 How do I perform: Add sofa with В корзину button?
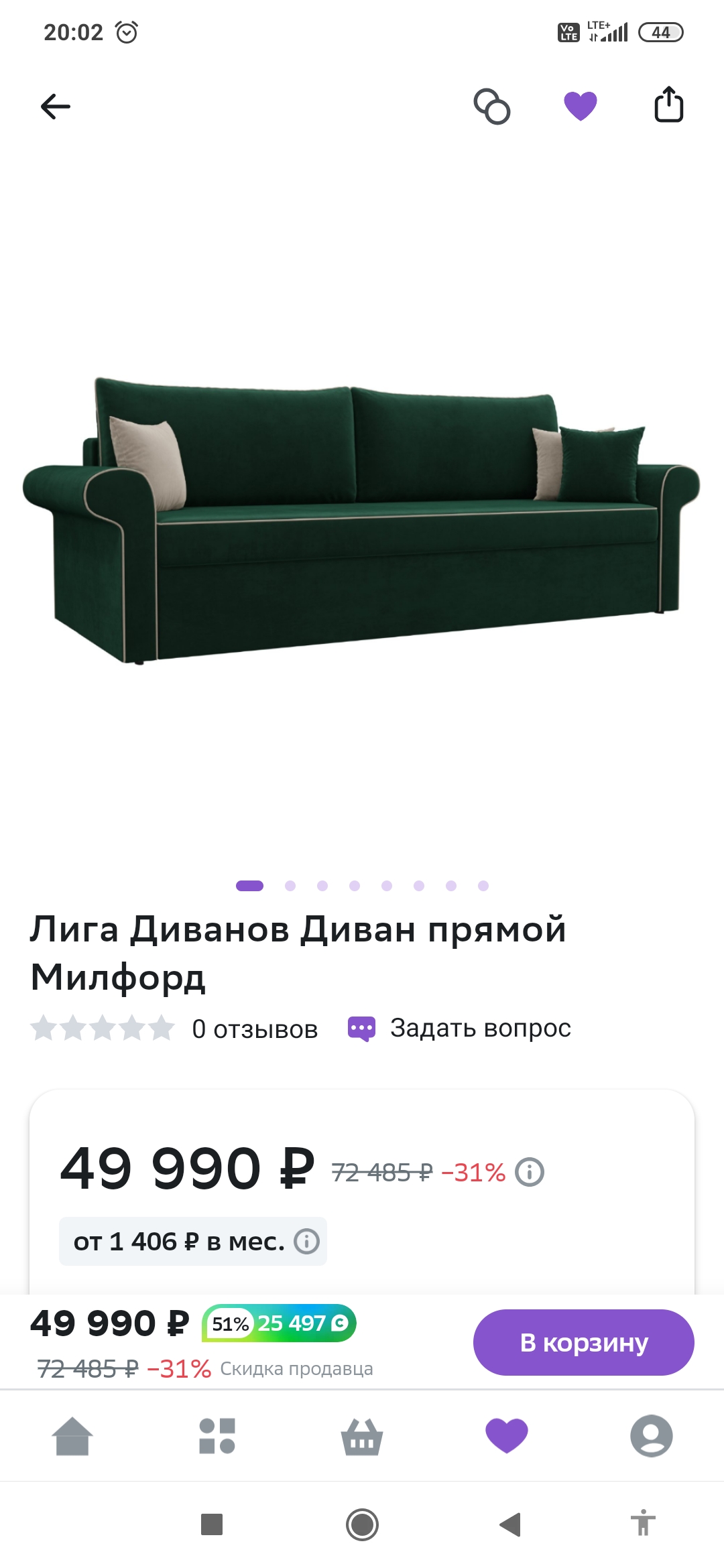[583, 1342]
